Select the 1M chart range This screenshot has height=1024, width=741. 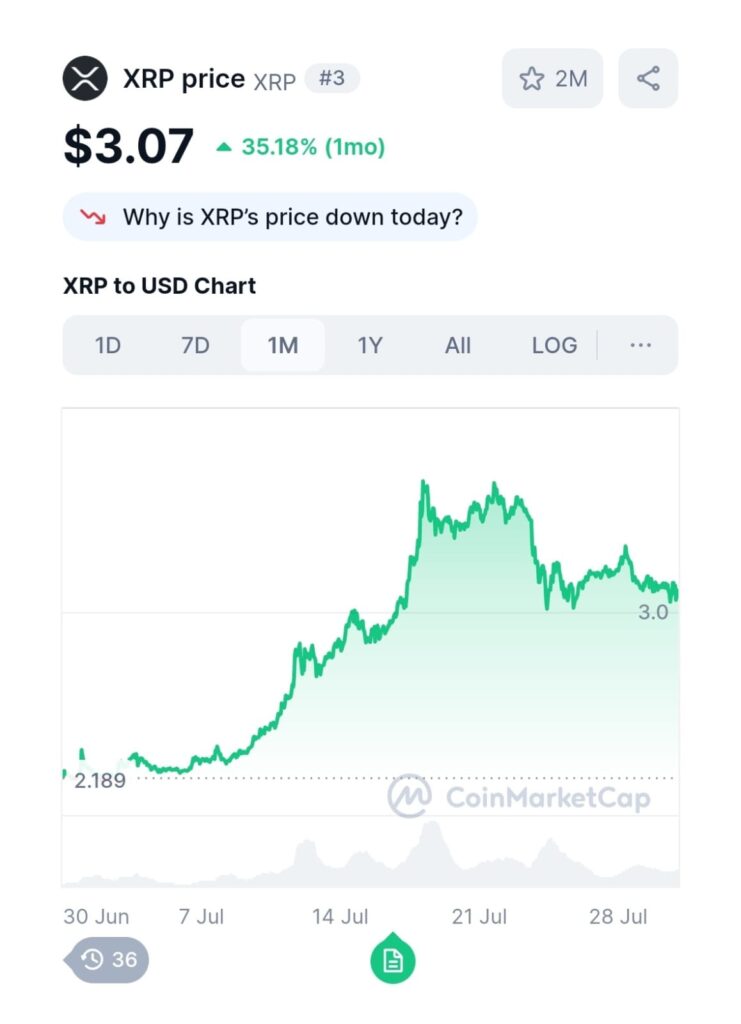(x=283, y=346)
